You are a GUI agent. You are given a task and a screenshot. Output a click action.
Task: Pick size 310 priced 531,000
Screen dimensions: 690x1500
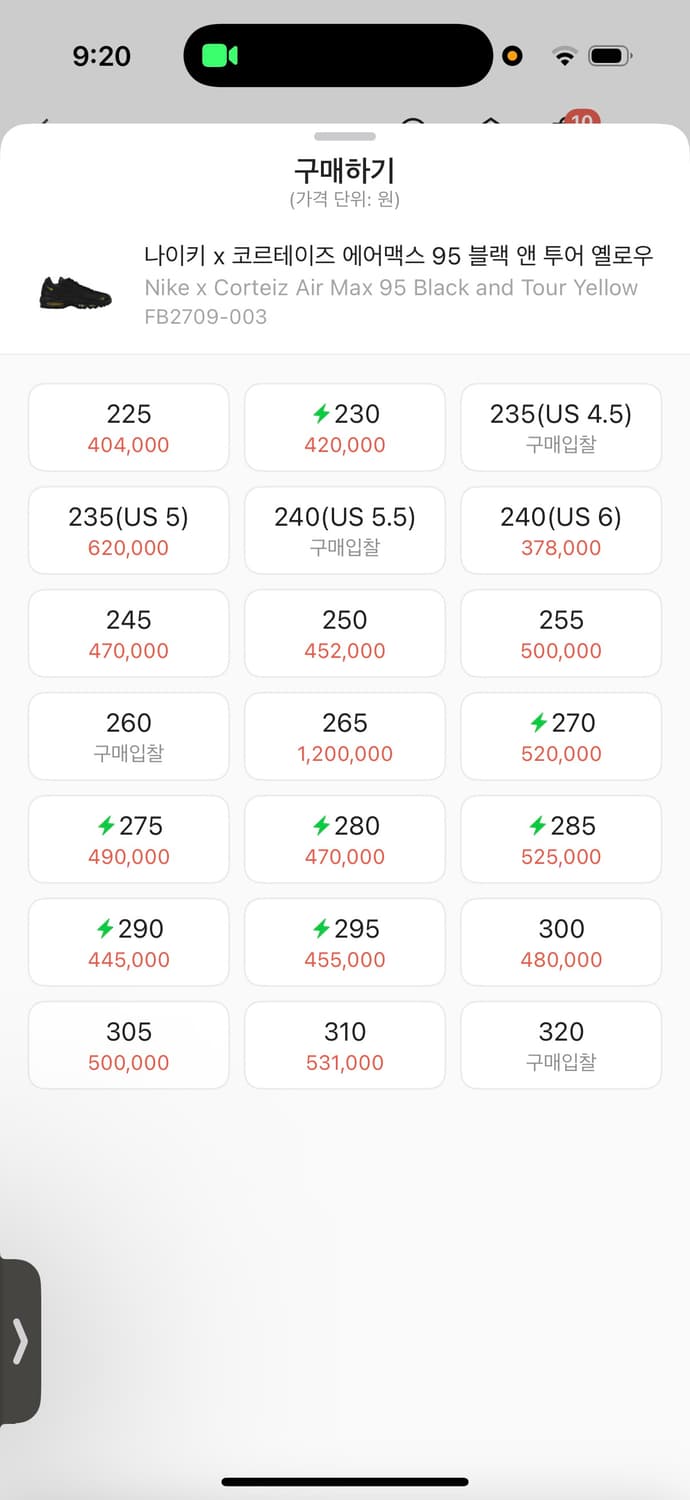345,1046
